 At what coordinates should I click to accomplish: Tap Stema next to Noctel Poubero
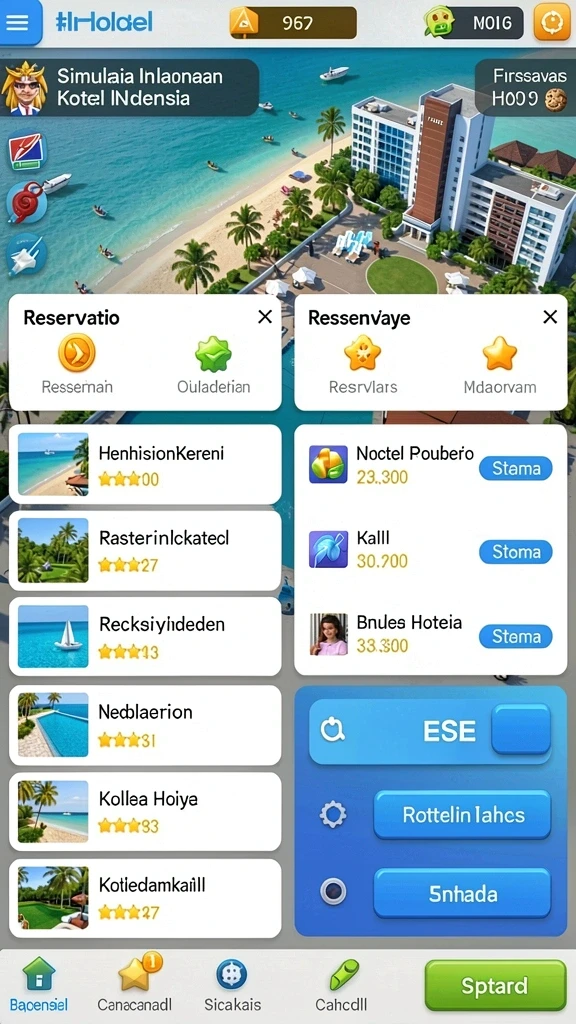(515, 468)
